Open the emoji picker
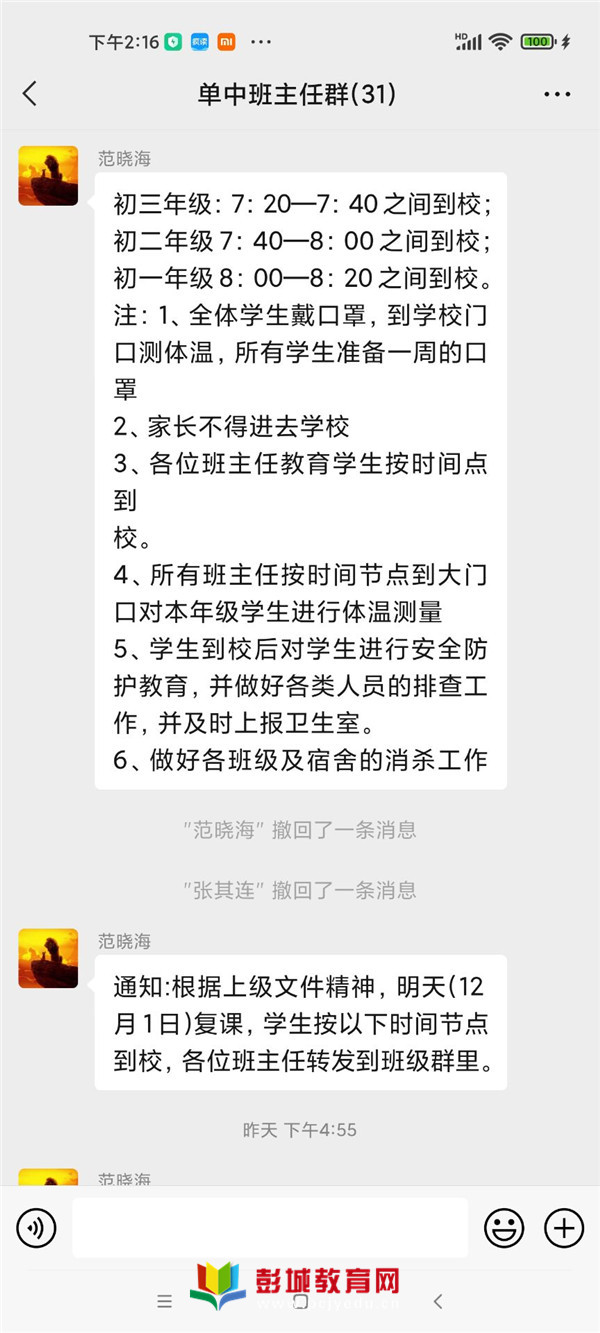 (504, 1227)
